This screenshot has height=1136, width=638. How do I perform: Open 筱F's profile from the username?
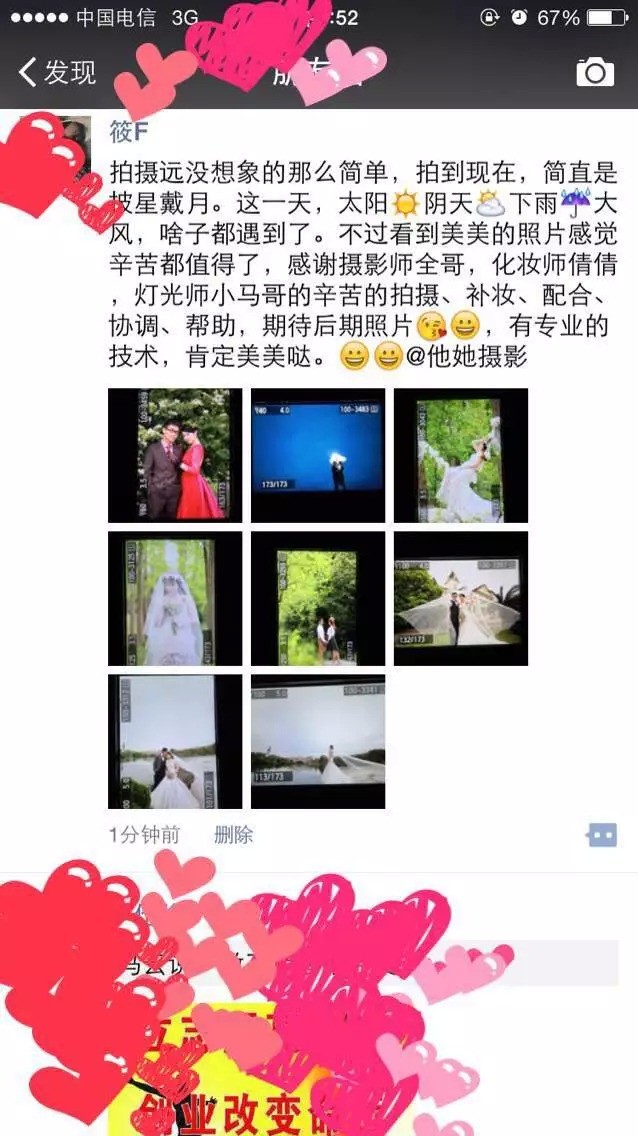pyautogui.click(x=130, y=130)
